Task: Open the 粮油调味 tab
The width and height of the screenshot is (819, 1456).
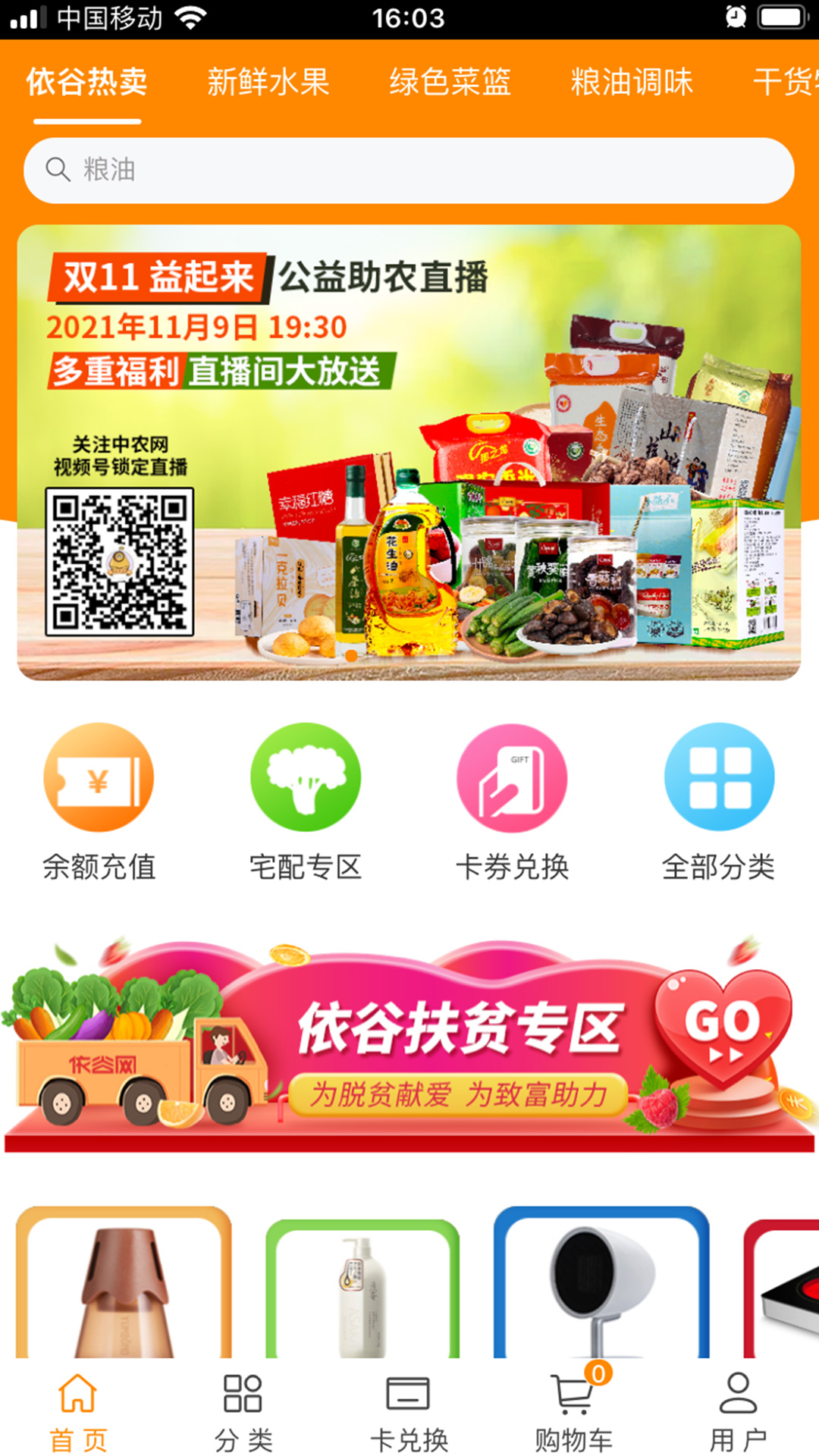Action: tap(632, 82)
